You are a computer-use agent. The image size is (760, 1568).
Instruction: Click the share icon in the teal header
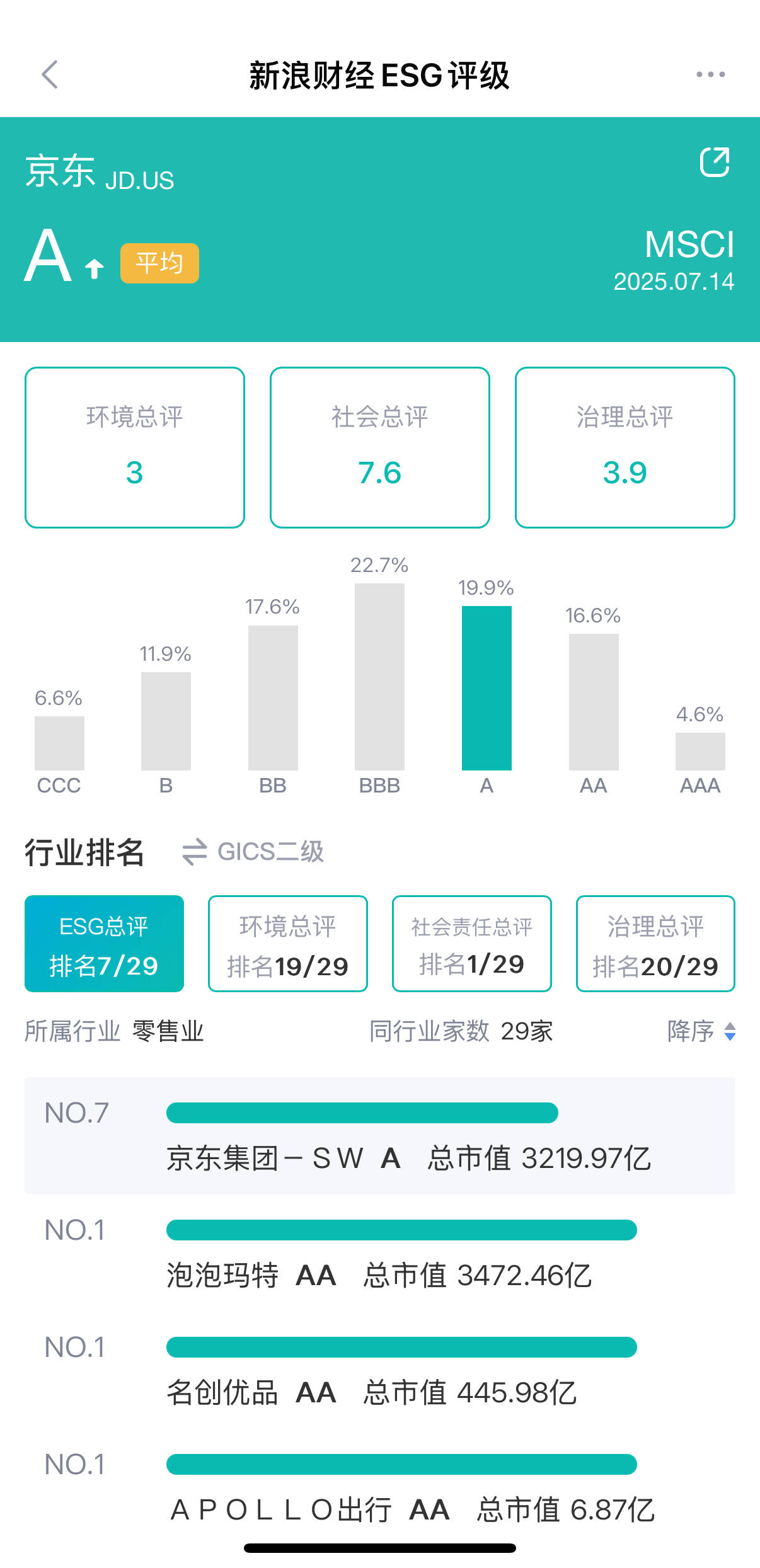point(715,163)
